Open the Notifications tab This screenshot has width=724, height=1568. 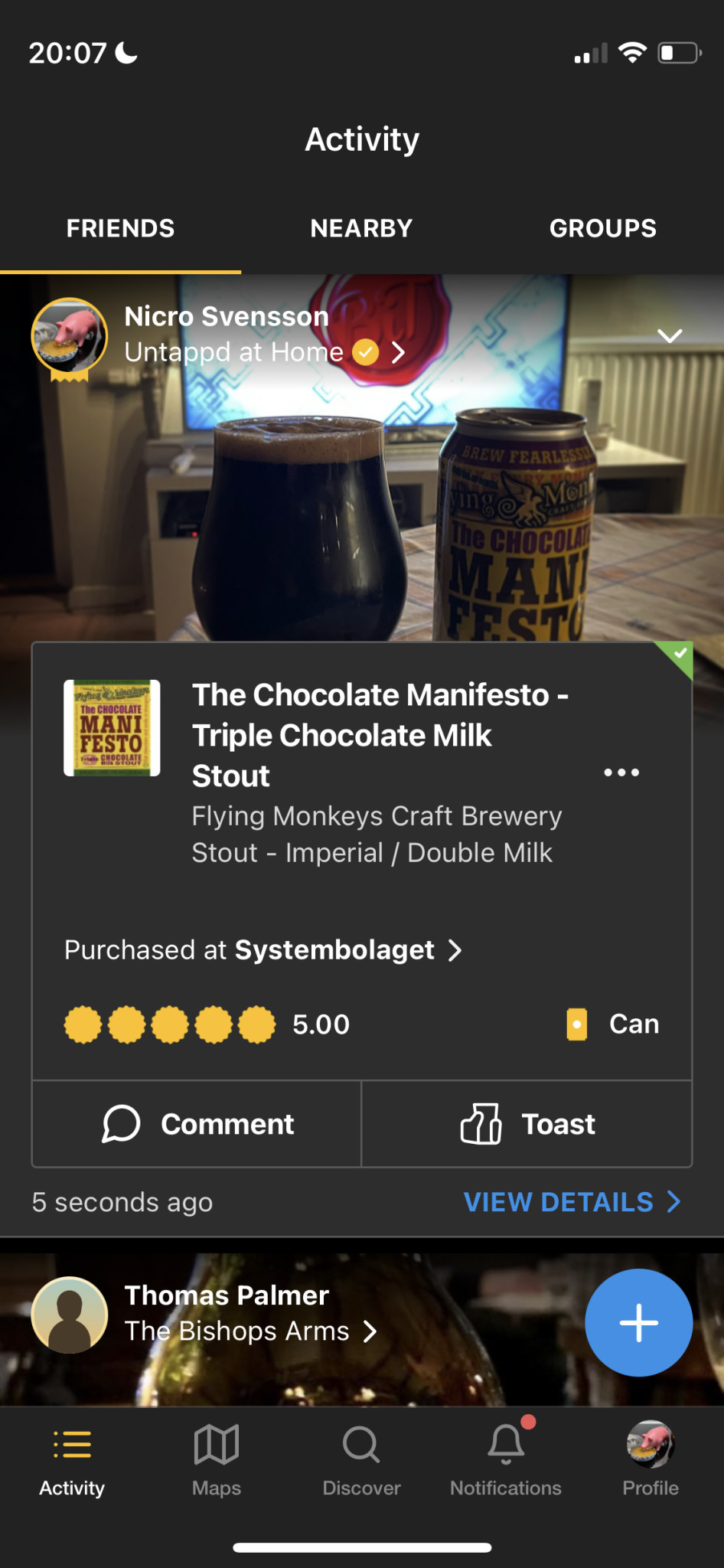tap(506, 1459)
